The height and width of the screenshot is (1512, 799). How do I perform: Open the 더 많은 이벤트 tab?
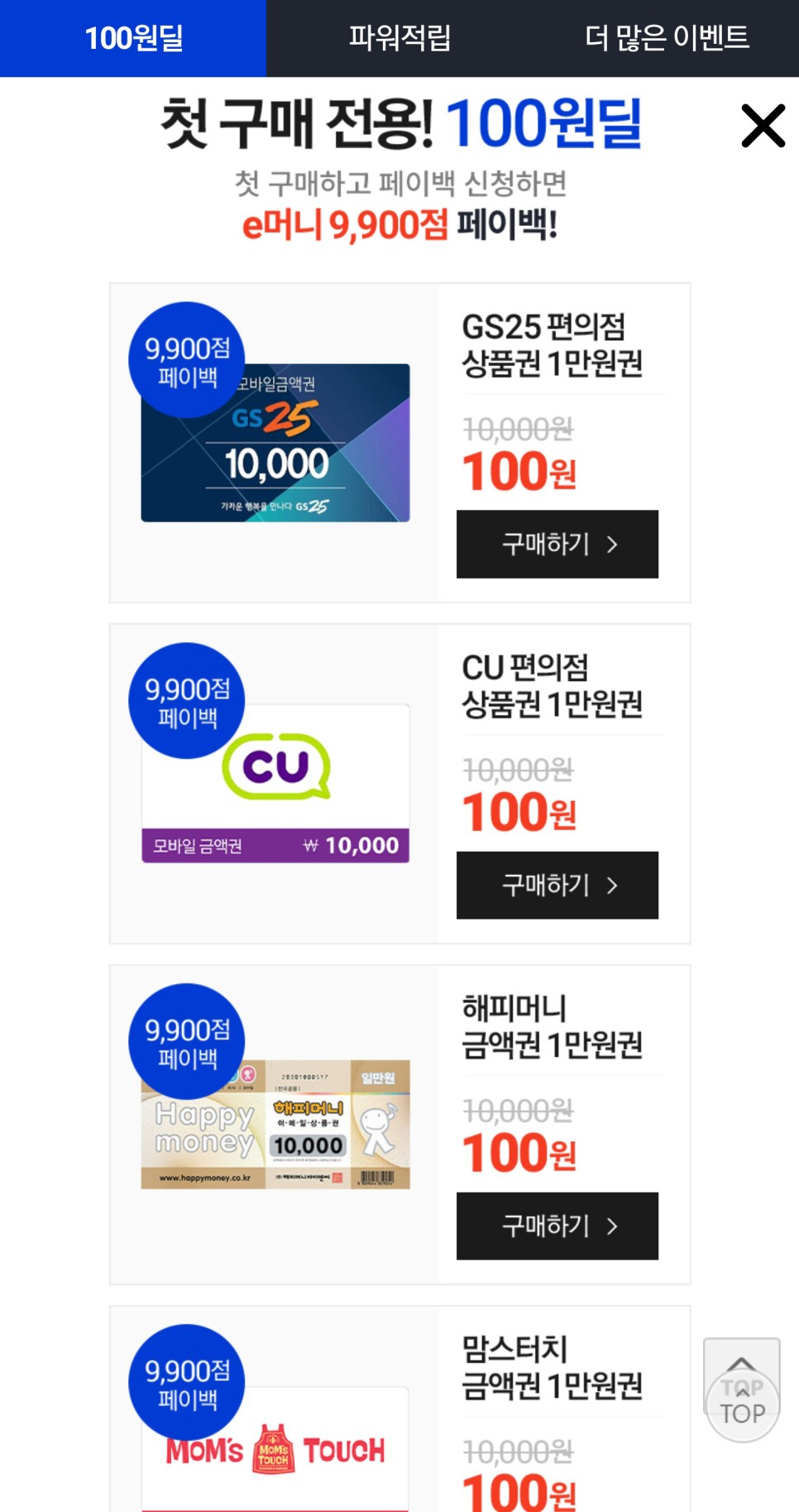coord(667,38)
